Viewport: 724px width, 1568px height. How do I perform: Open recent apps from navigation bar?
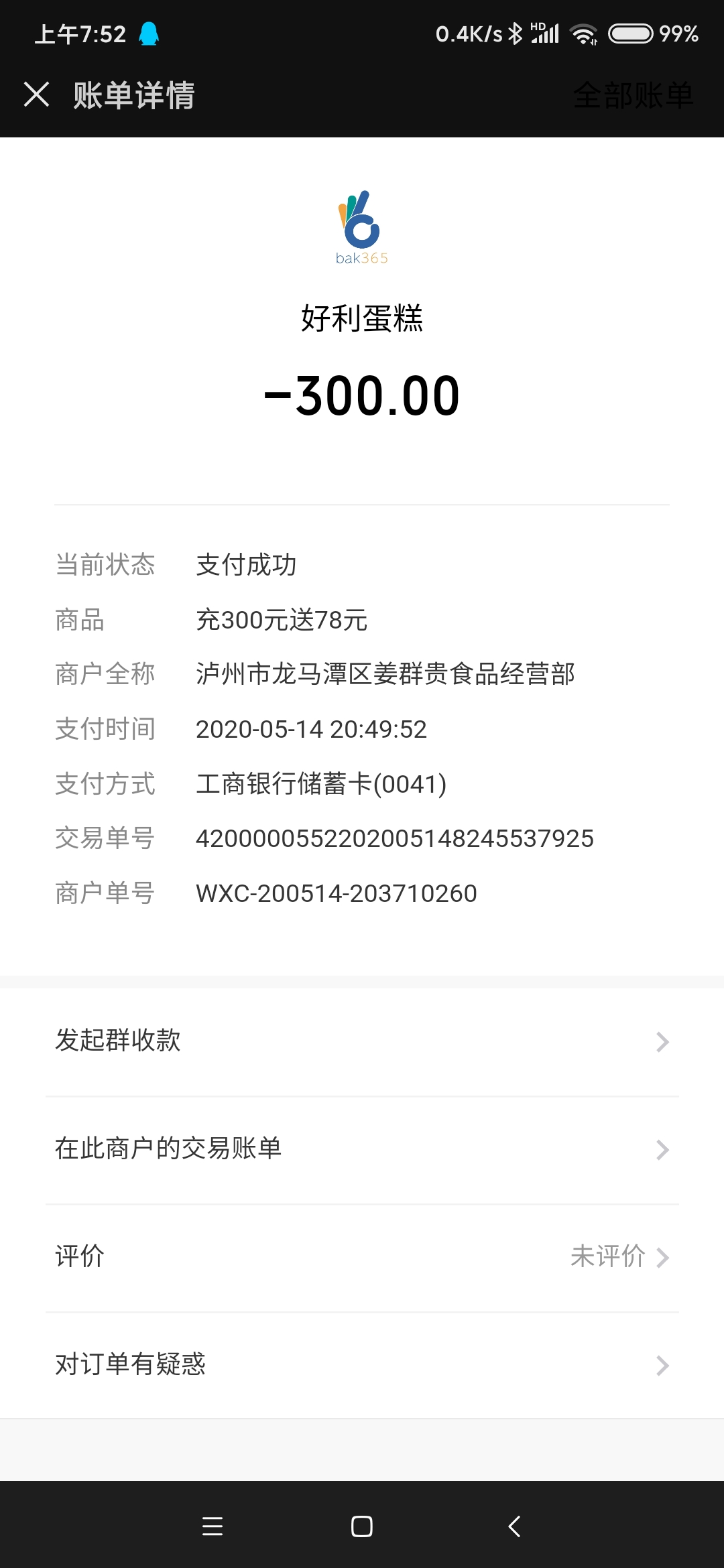tap(212, 1526)
